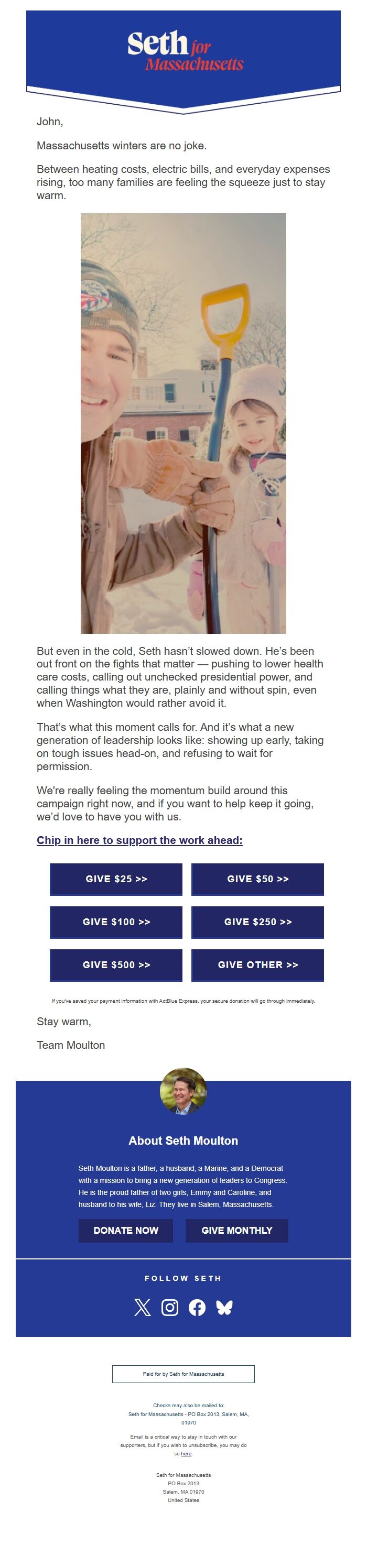The image size is (367, 1568).
Task: Select the GIVE MONTHLY button
Action: click(x=236, y=1230)
